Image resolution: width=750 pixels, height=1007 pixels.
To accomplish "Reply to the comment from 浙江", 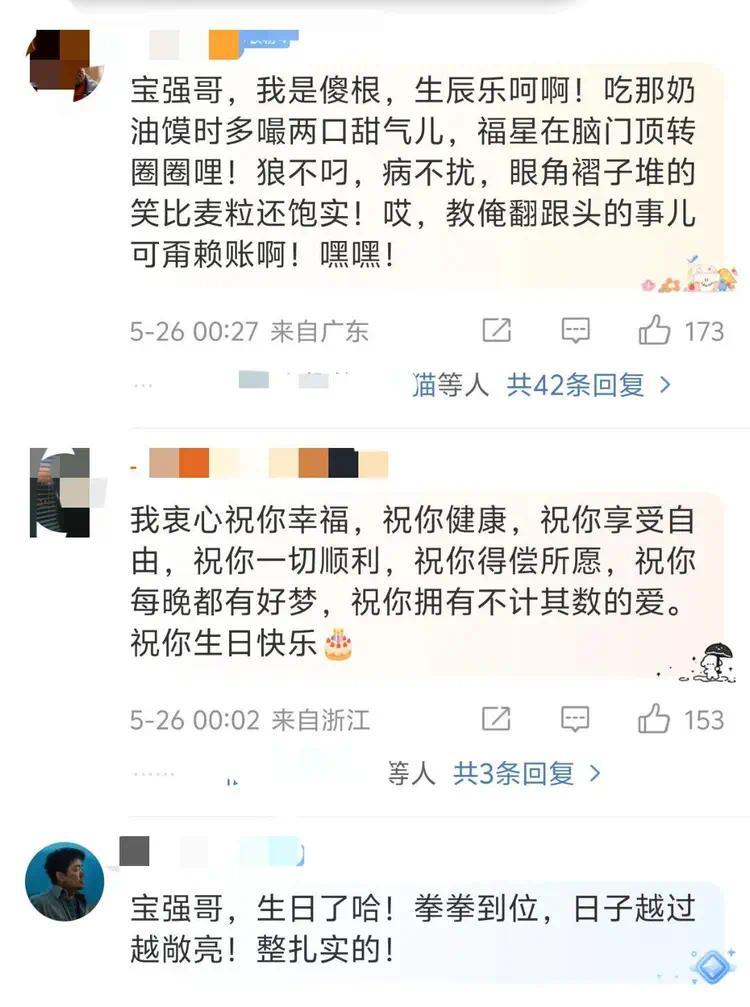I will 575,718.
